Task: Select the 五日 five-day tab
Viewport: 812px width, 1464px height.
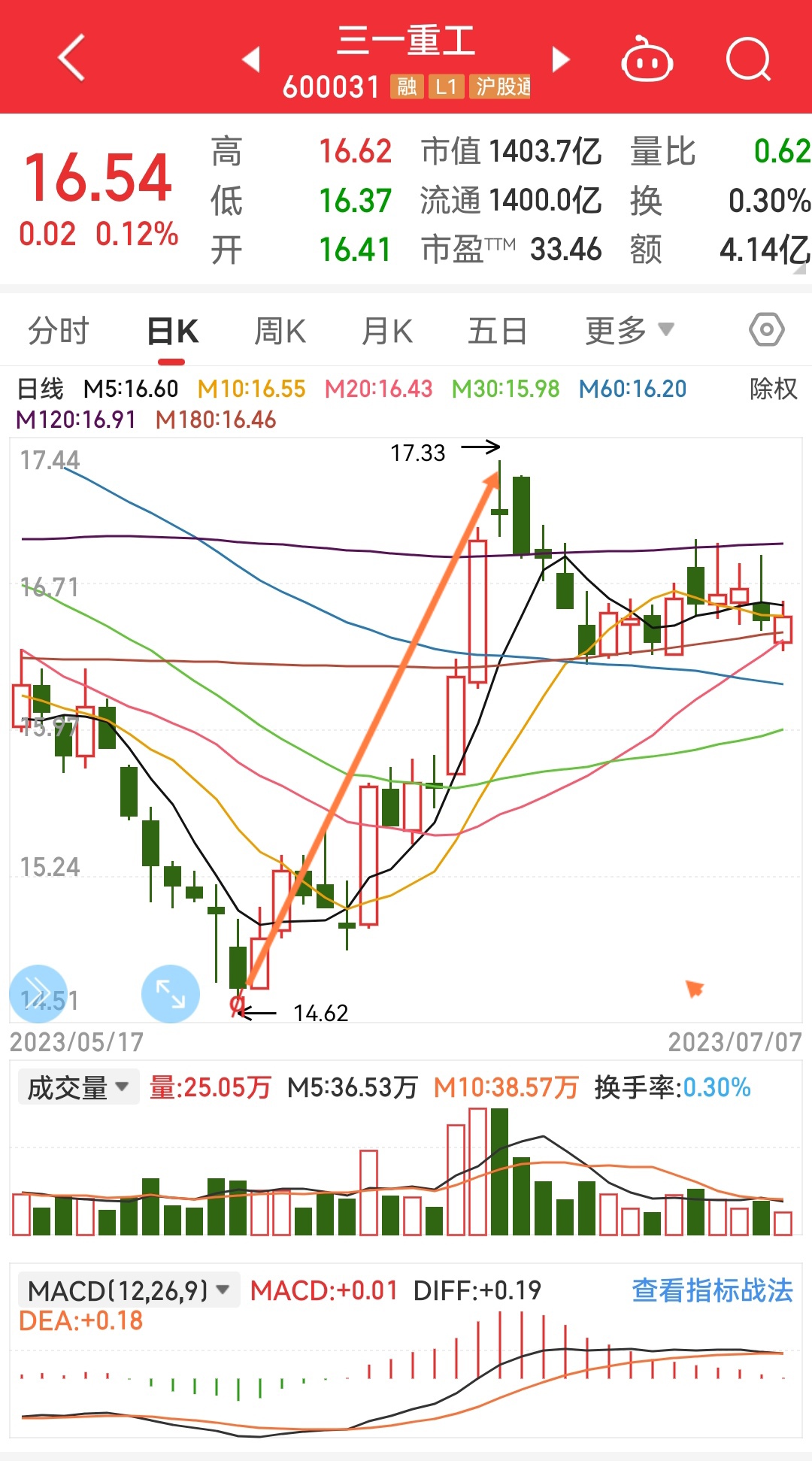Action: (496, 329)
